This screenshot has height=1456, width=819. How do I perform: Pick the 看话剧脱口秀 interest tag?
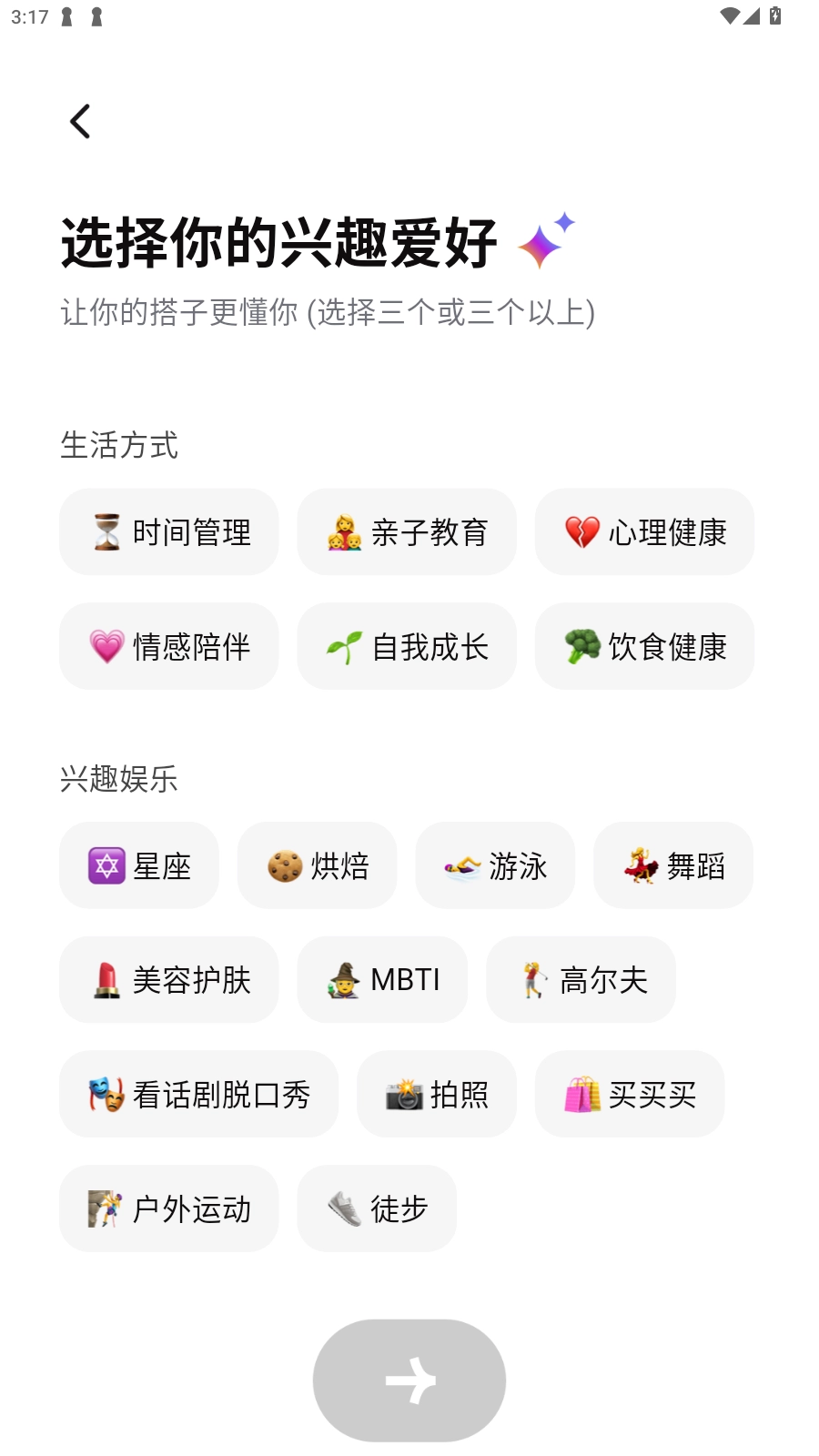tap(198, 1094)
